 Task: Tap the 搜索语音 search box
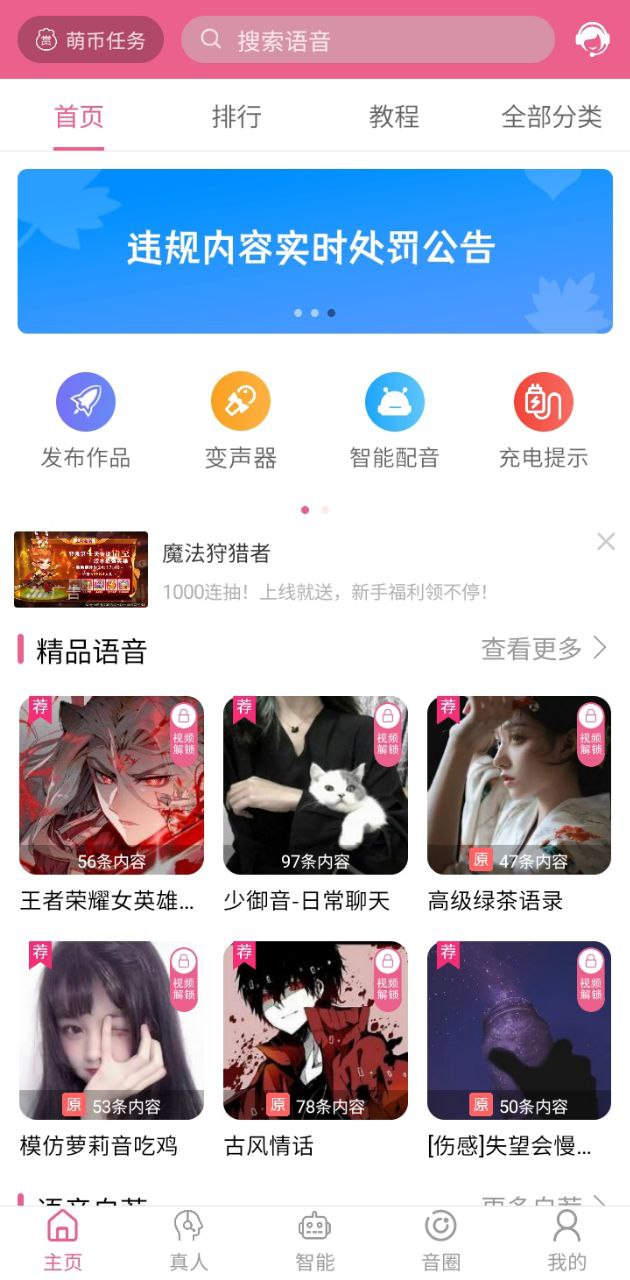point(367,40)
